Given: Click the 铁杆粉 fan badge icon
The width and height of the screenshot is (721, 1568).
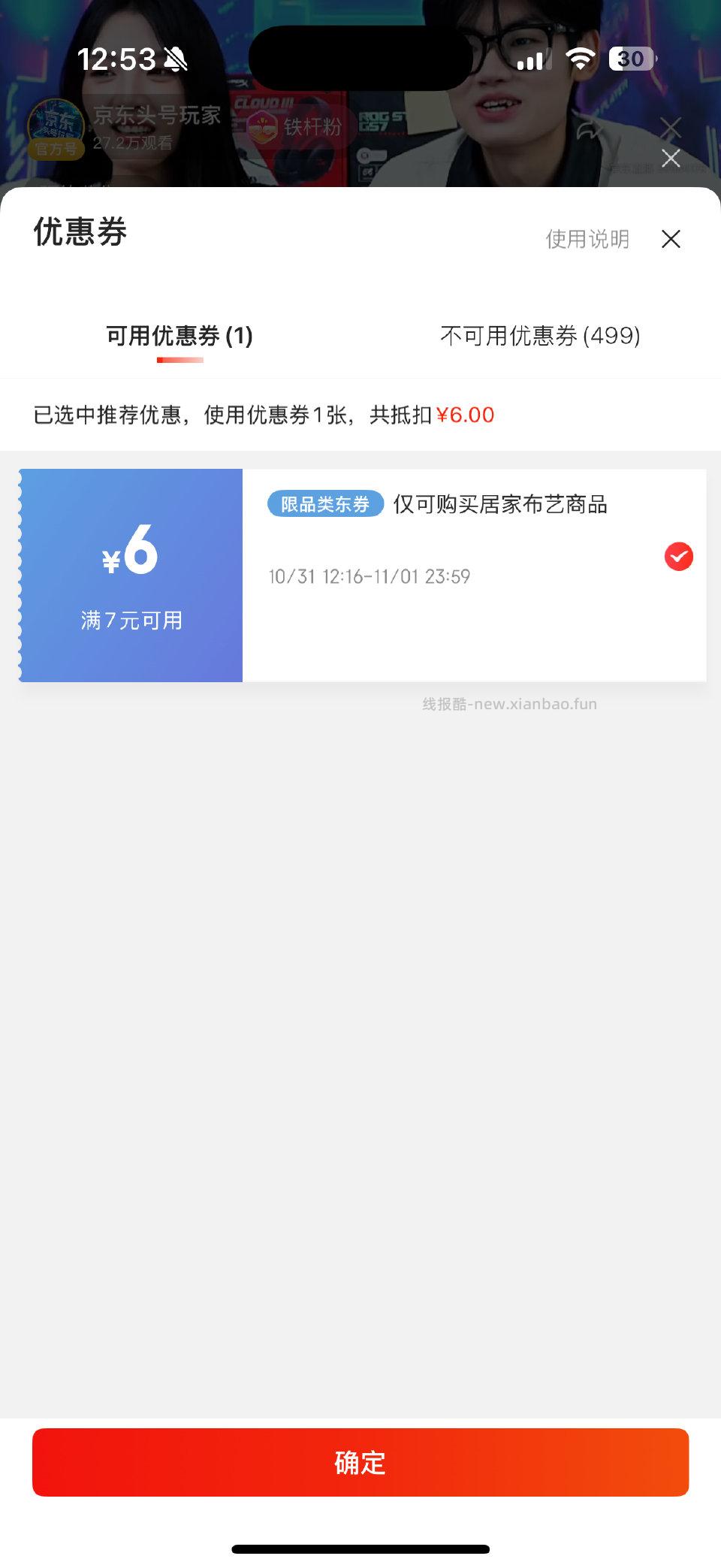Looking at the screenshot, I should click(262, 128).
